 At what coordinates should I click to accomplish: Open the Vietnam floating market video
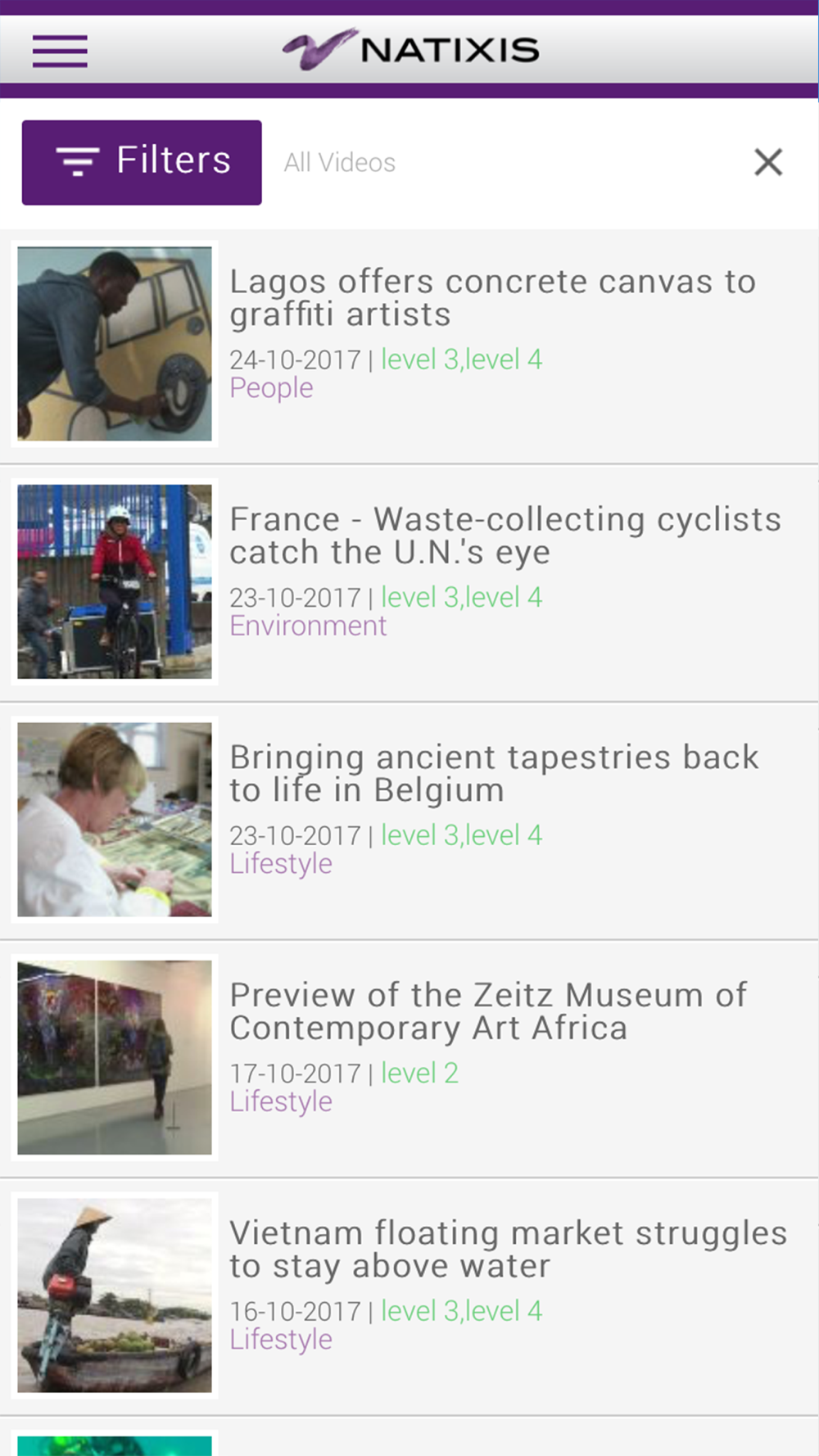pos(508,1249)
